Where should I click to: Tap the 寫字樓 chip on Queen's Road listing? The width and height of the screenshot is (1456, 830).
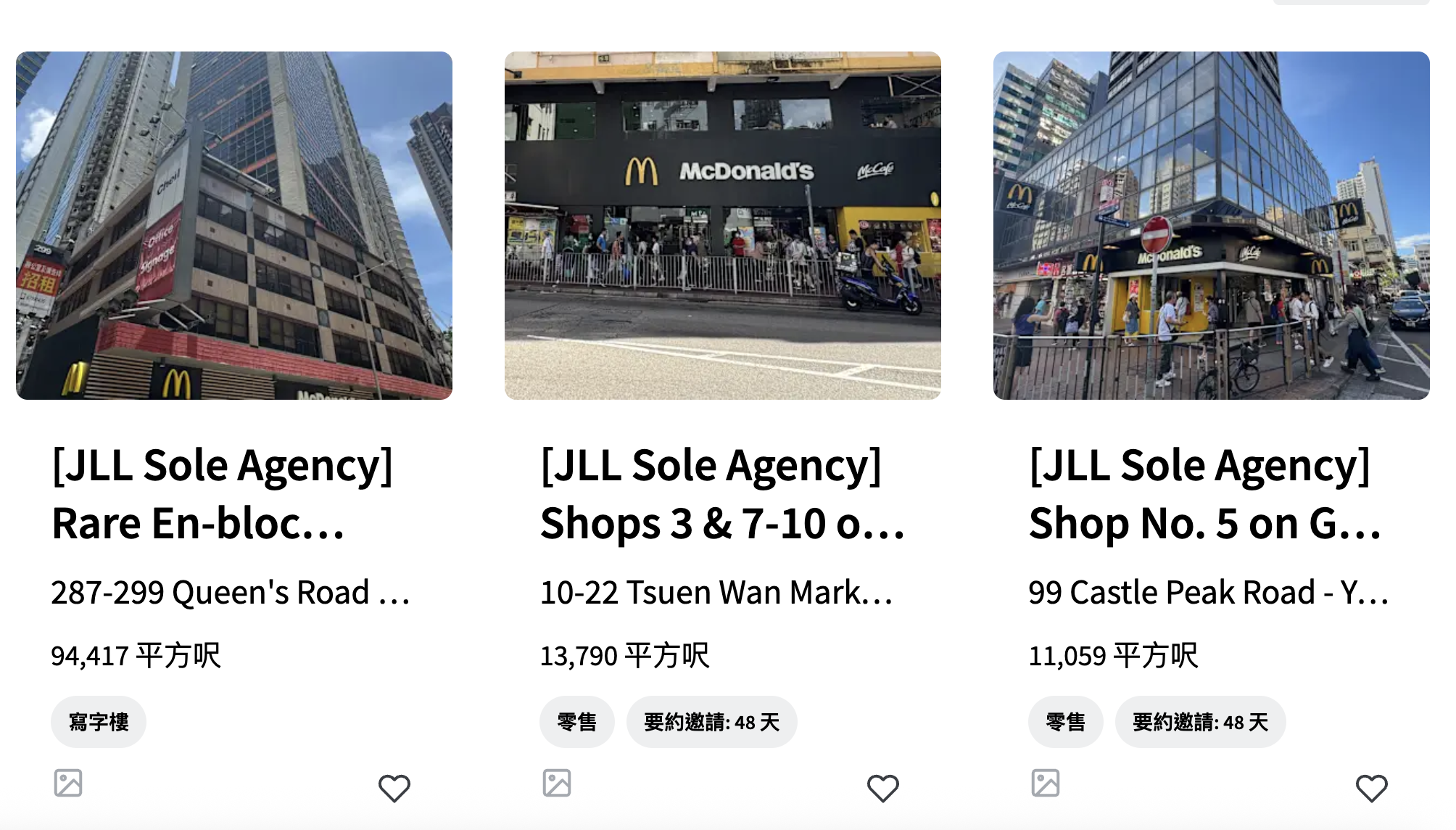99,722
